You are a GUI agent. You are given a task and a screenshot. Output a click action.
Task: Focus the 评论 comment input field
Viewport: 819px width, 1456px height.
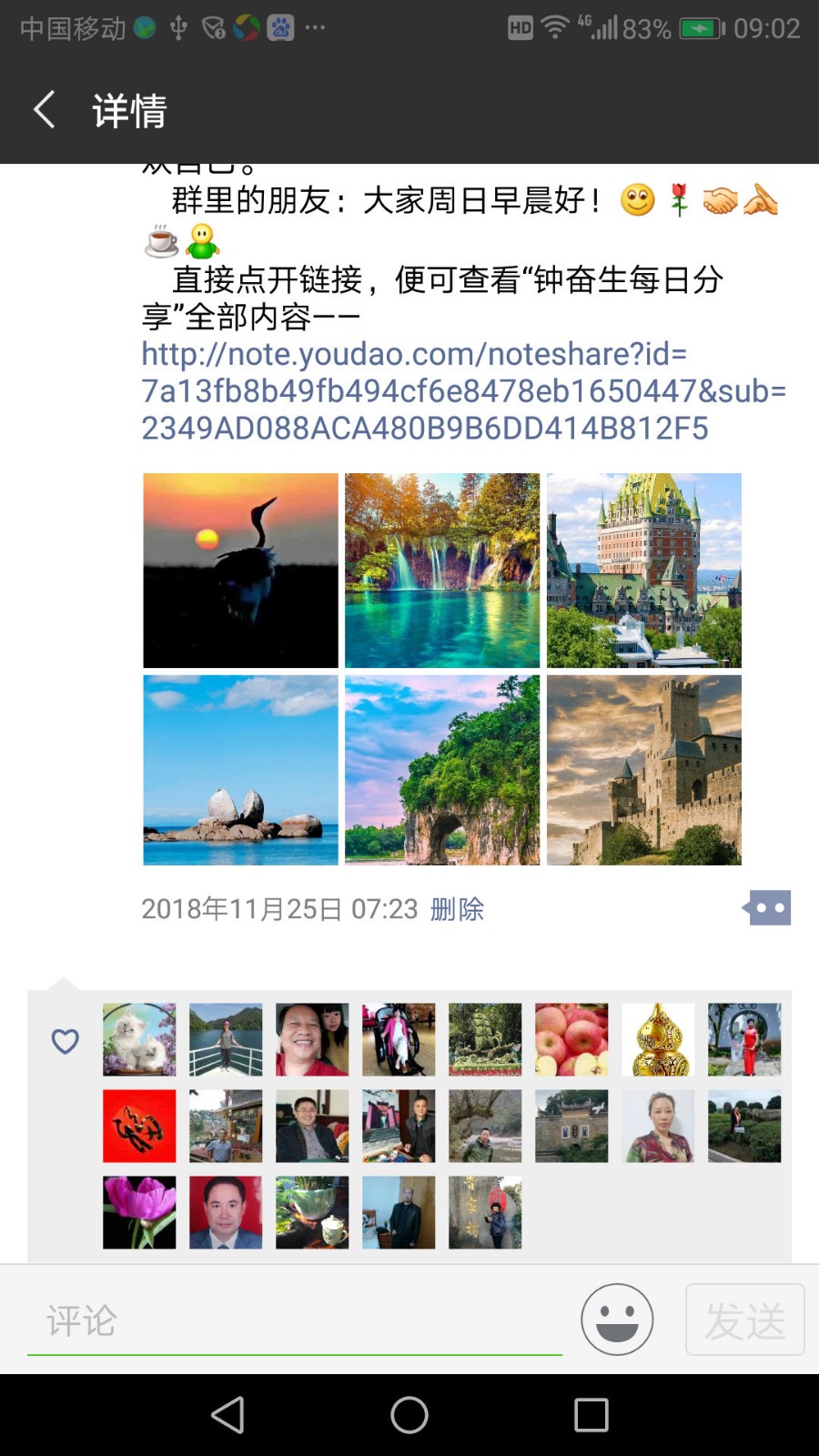(295, 1320)
